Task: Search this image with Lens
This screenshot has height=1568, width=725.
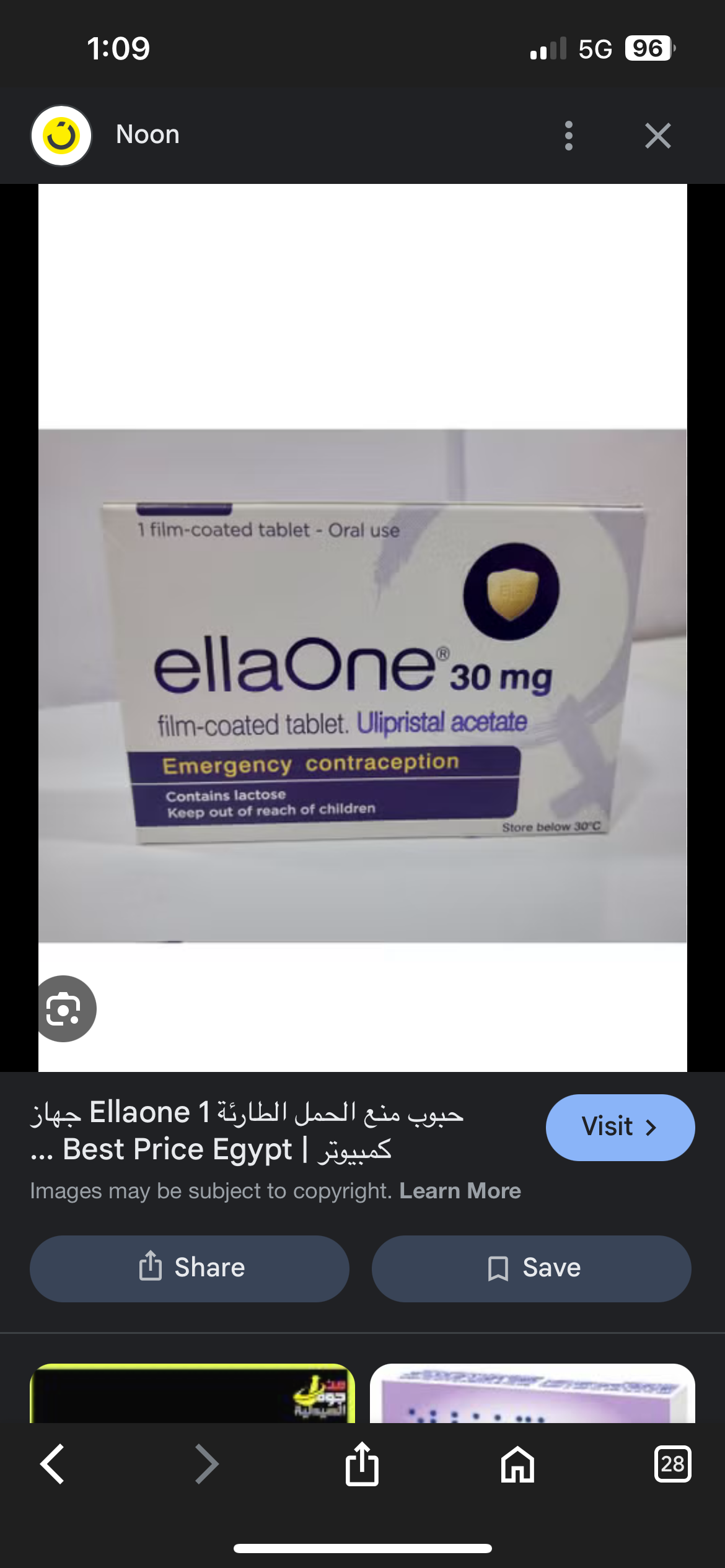Action: click(x=64, y=1009)
